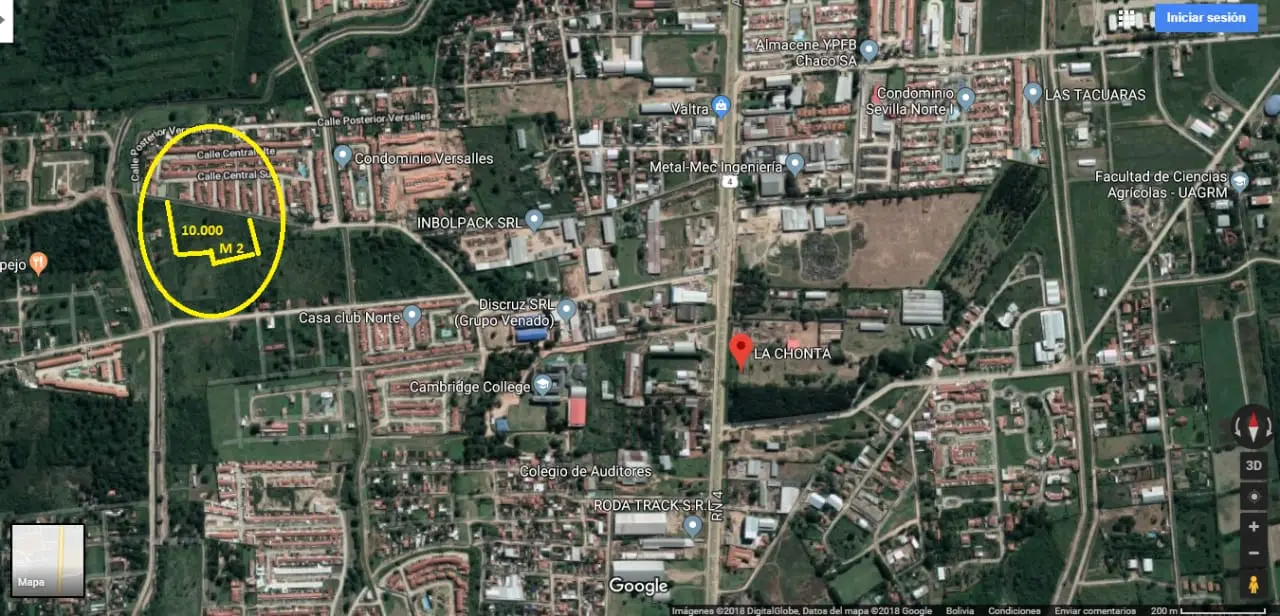Open the Cambridge College marker
Image resolution: width=1280 pixels, height=616 pixels.
(543, 385)
